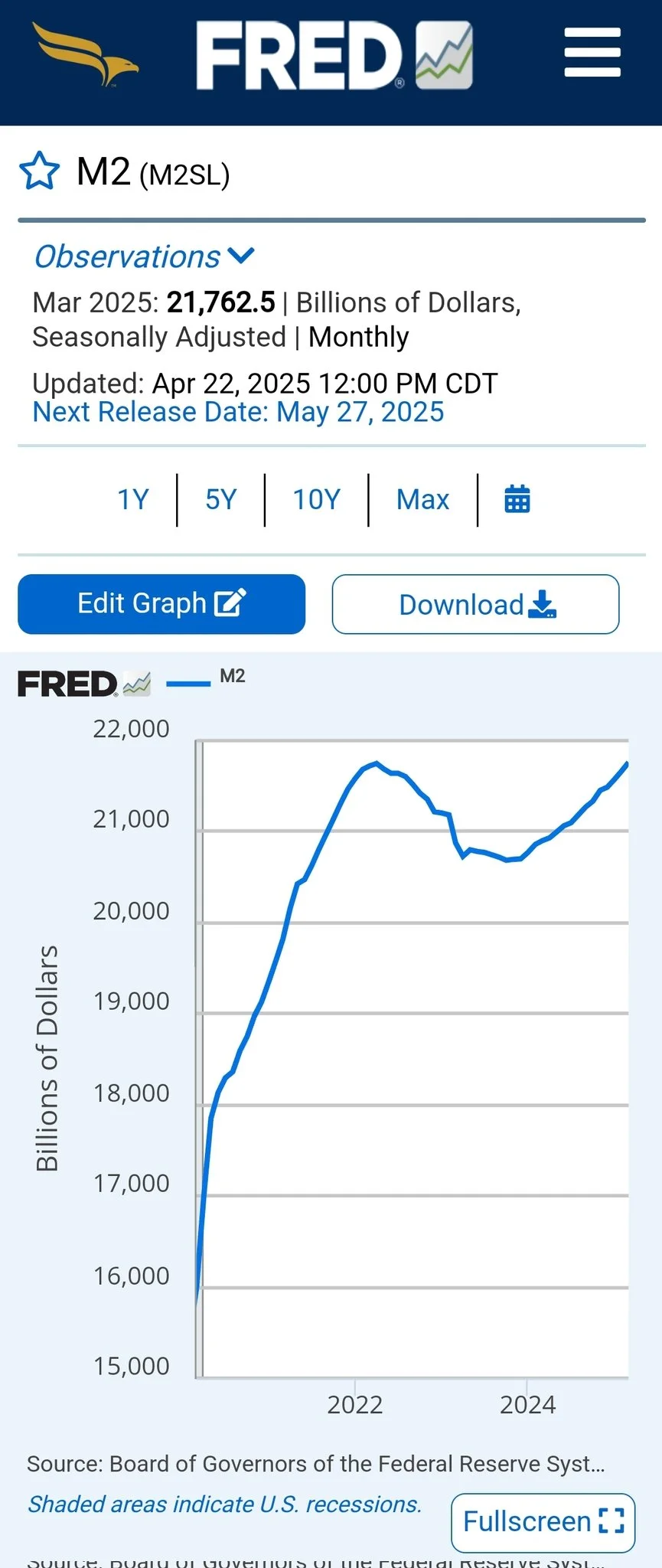
Task: Open the calendar date picker
Action: (517, 500)
